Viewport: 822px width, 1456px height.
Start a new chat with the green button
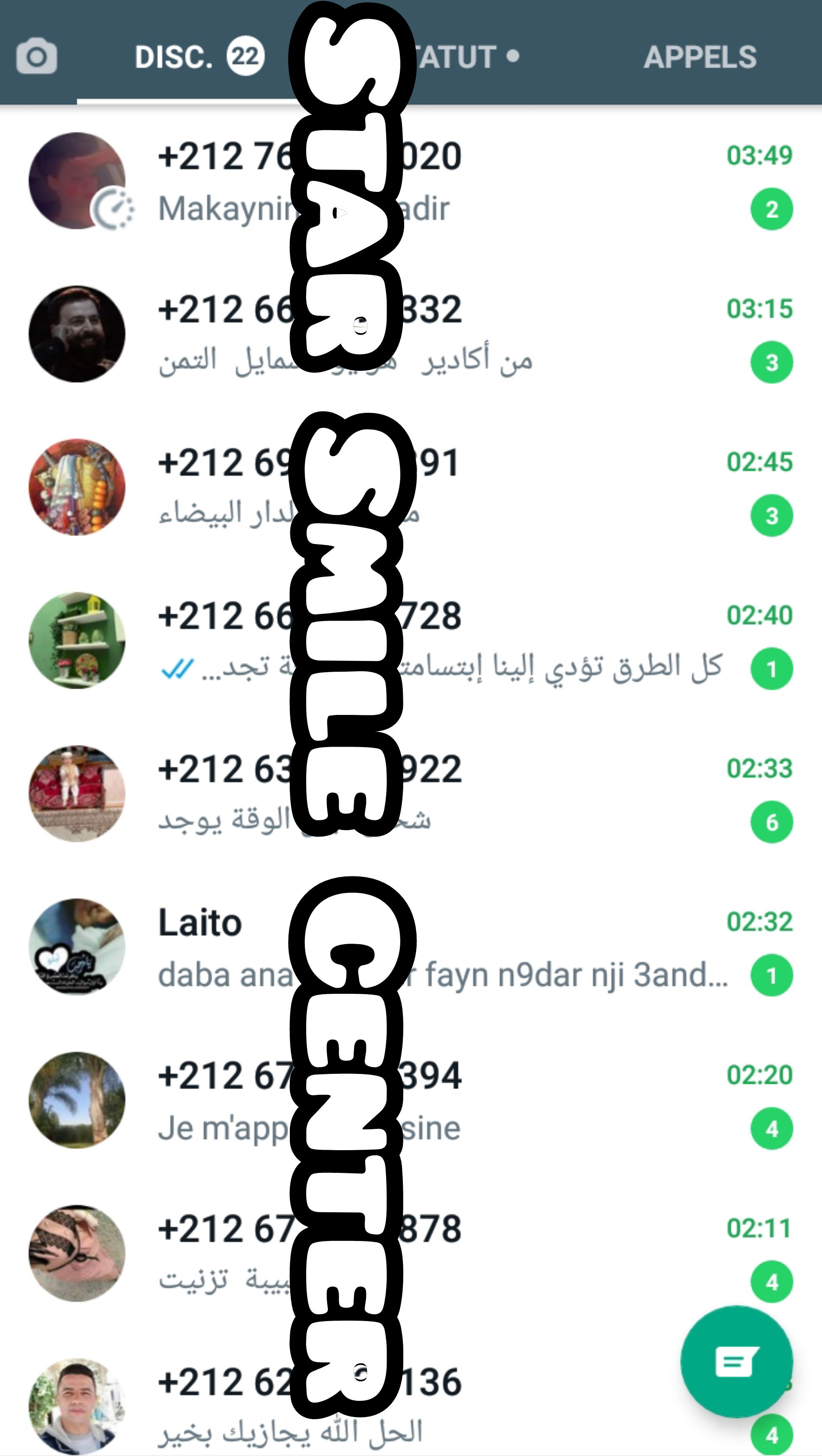[736, 1362]
